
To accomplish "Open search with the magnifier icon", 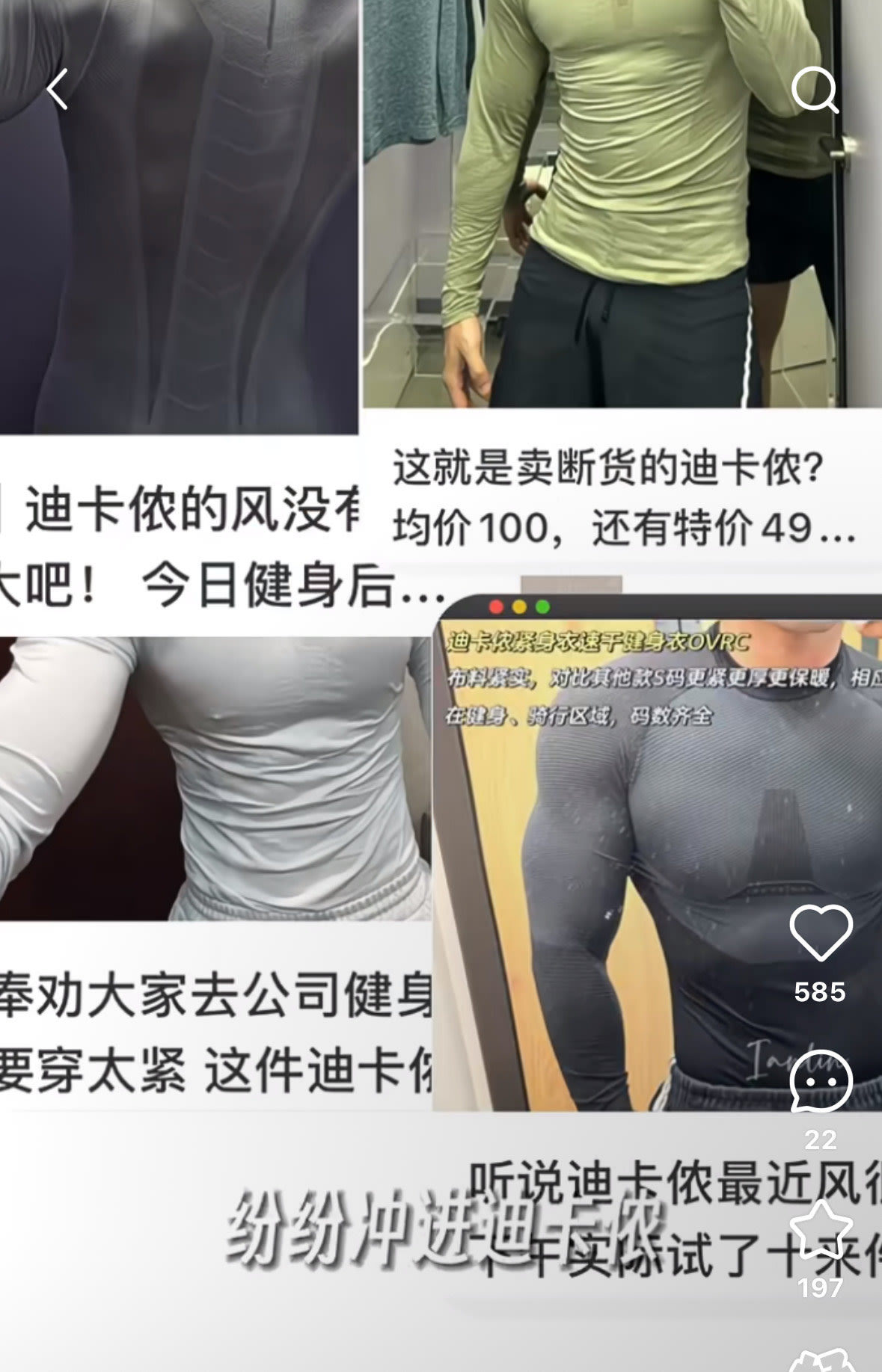I will click(x=815, y=90).
